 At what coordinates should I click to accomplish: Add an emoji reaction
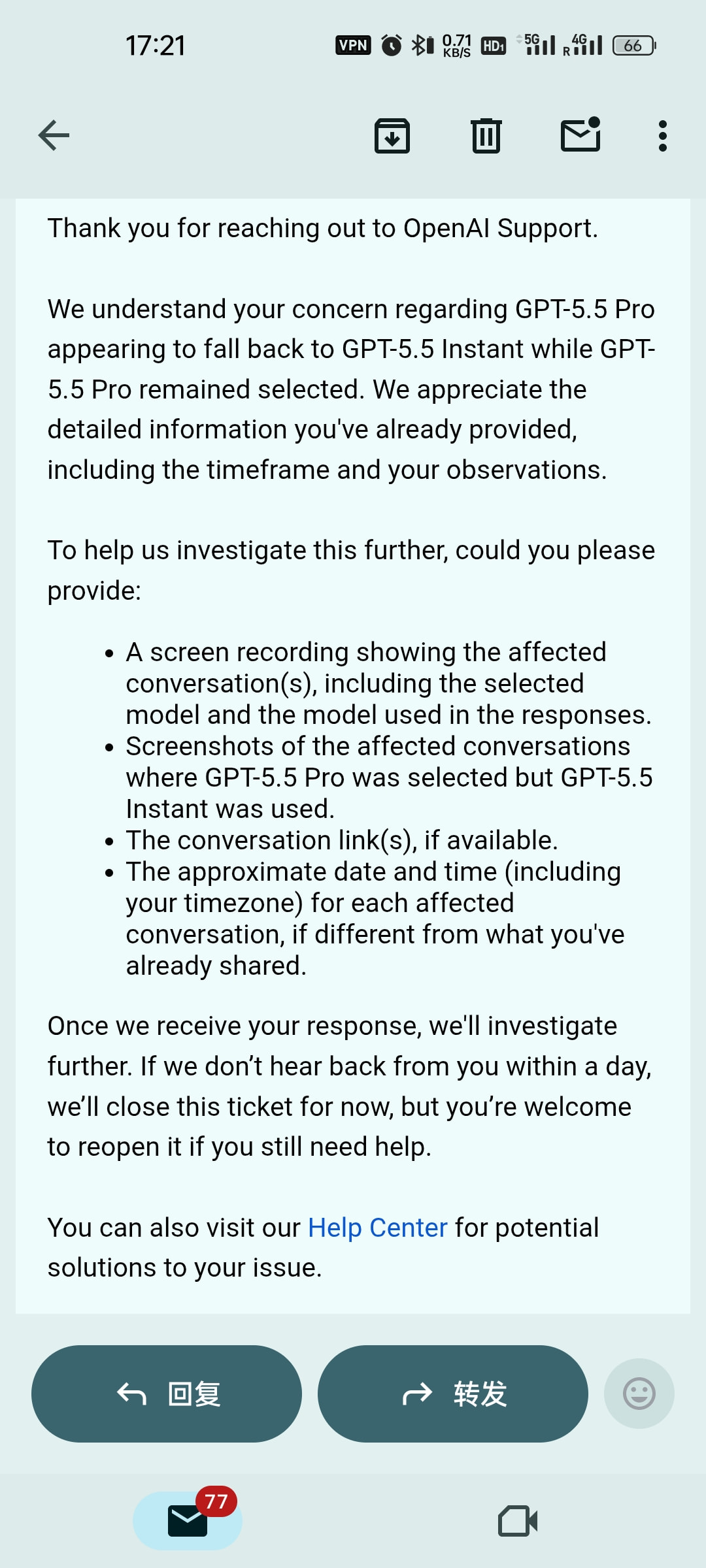[639, 1394]
